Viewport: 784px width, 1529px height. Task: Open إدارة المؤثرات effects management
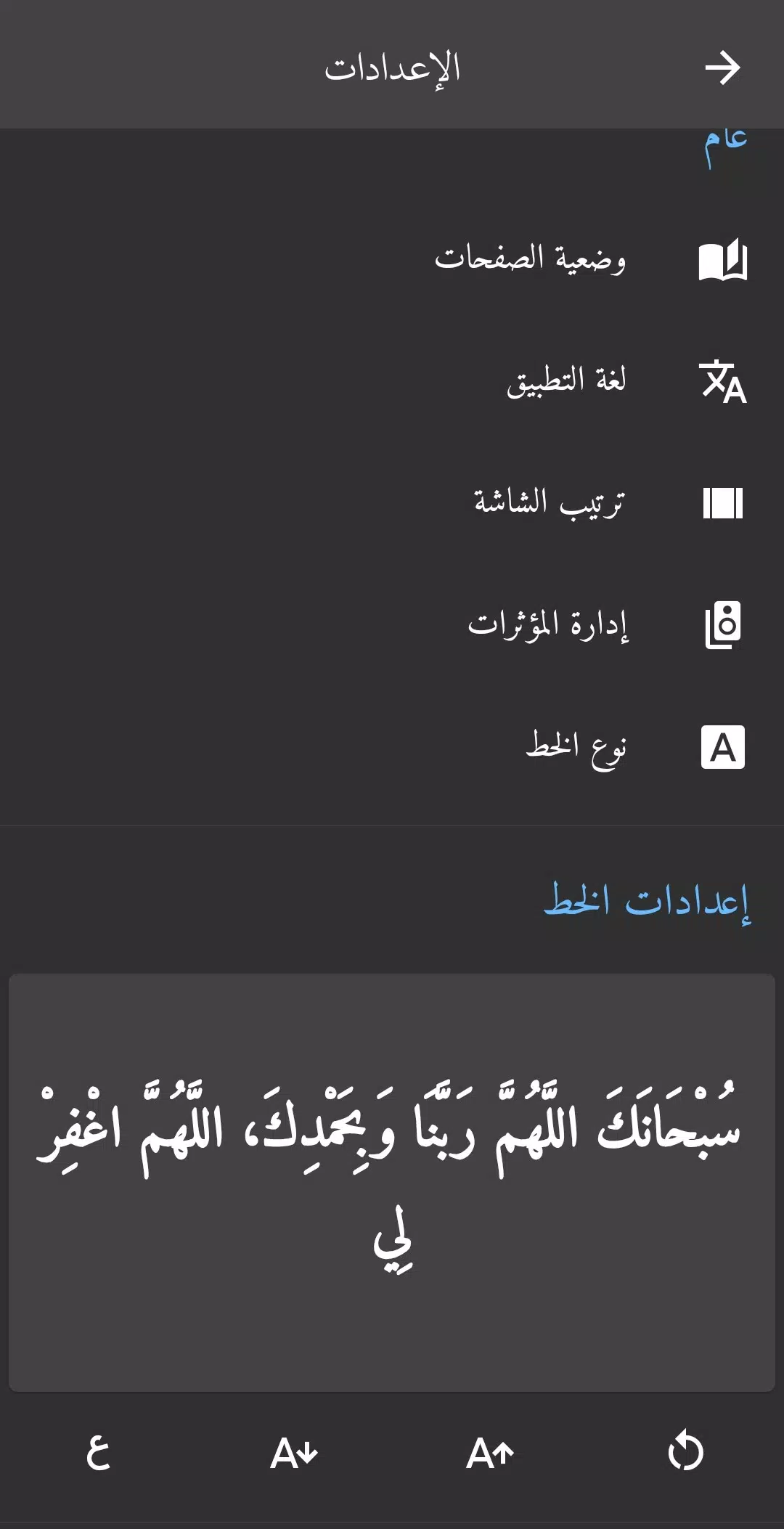coord(548,625)
